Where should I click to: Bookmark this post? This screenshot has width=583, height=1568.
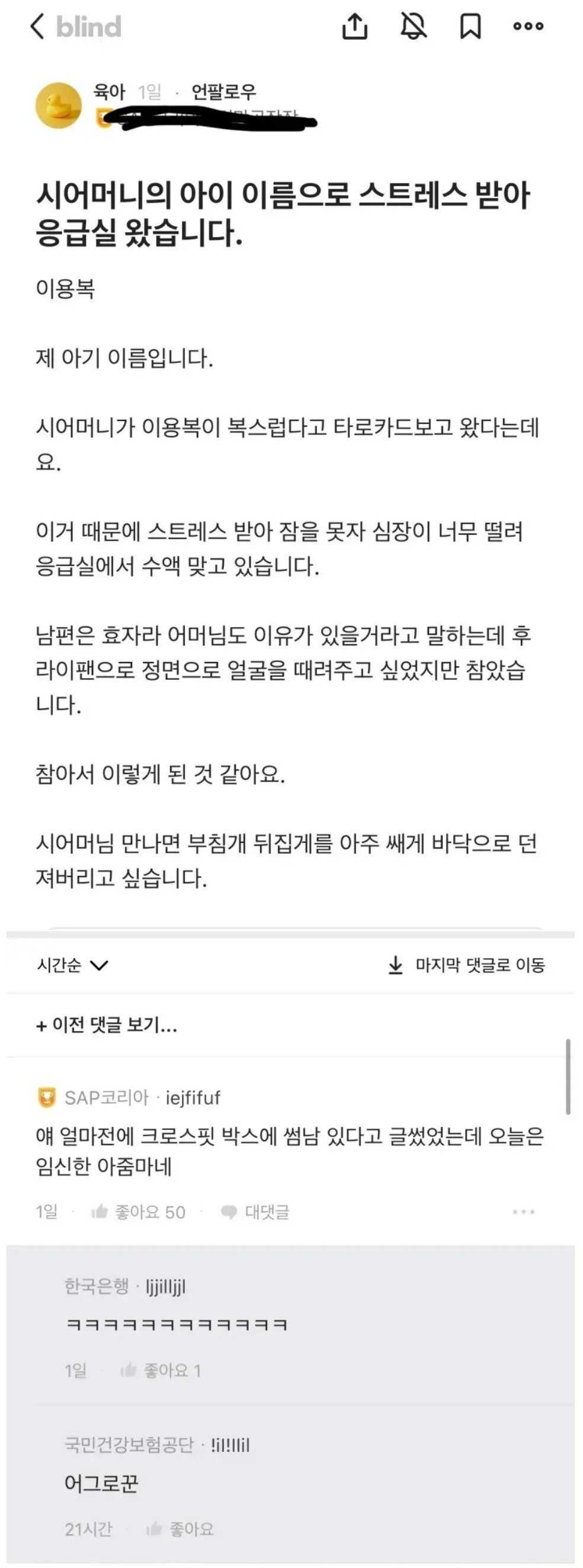[470, 27]
